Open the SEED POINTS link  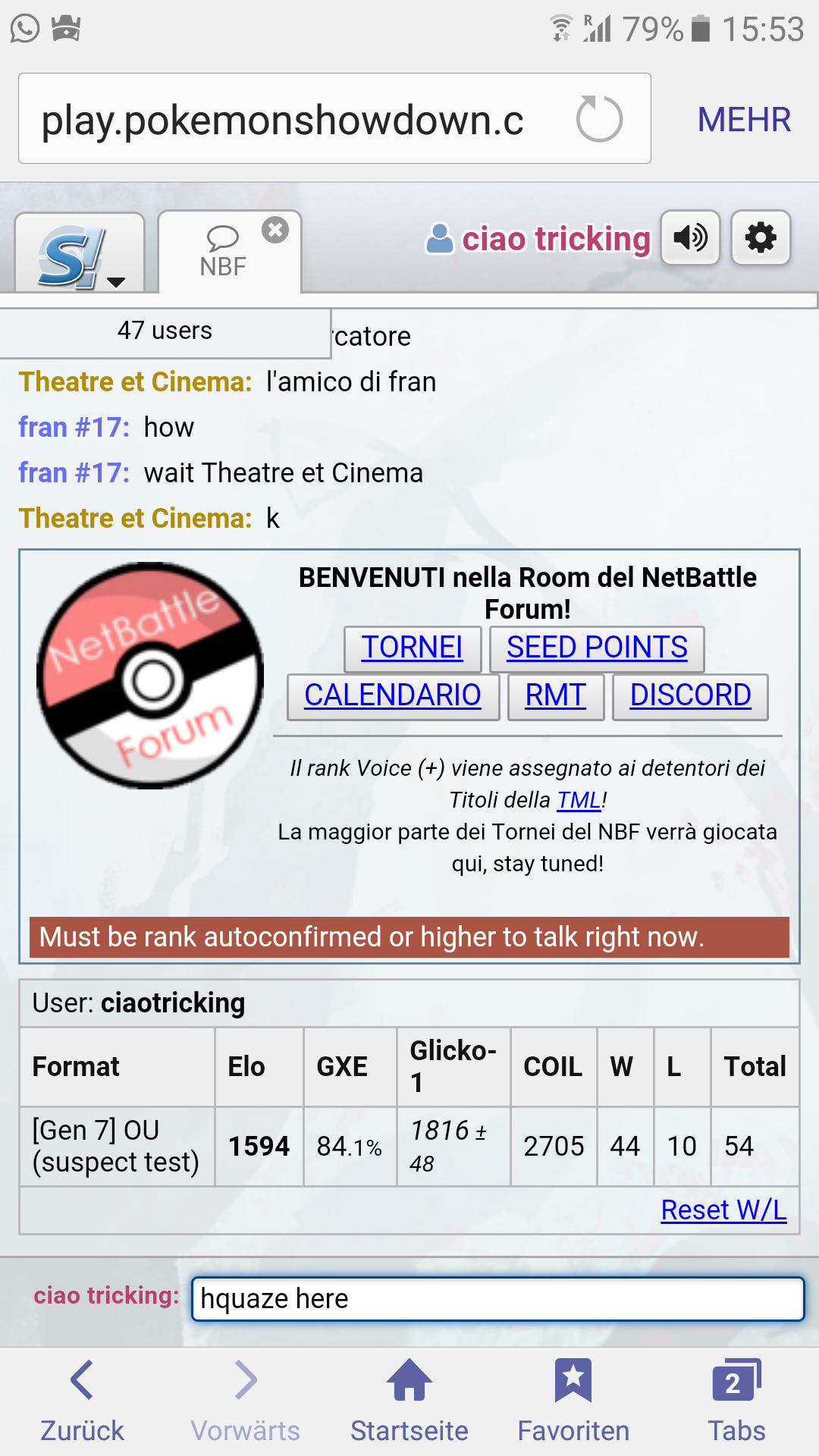[x=597, y=648]
